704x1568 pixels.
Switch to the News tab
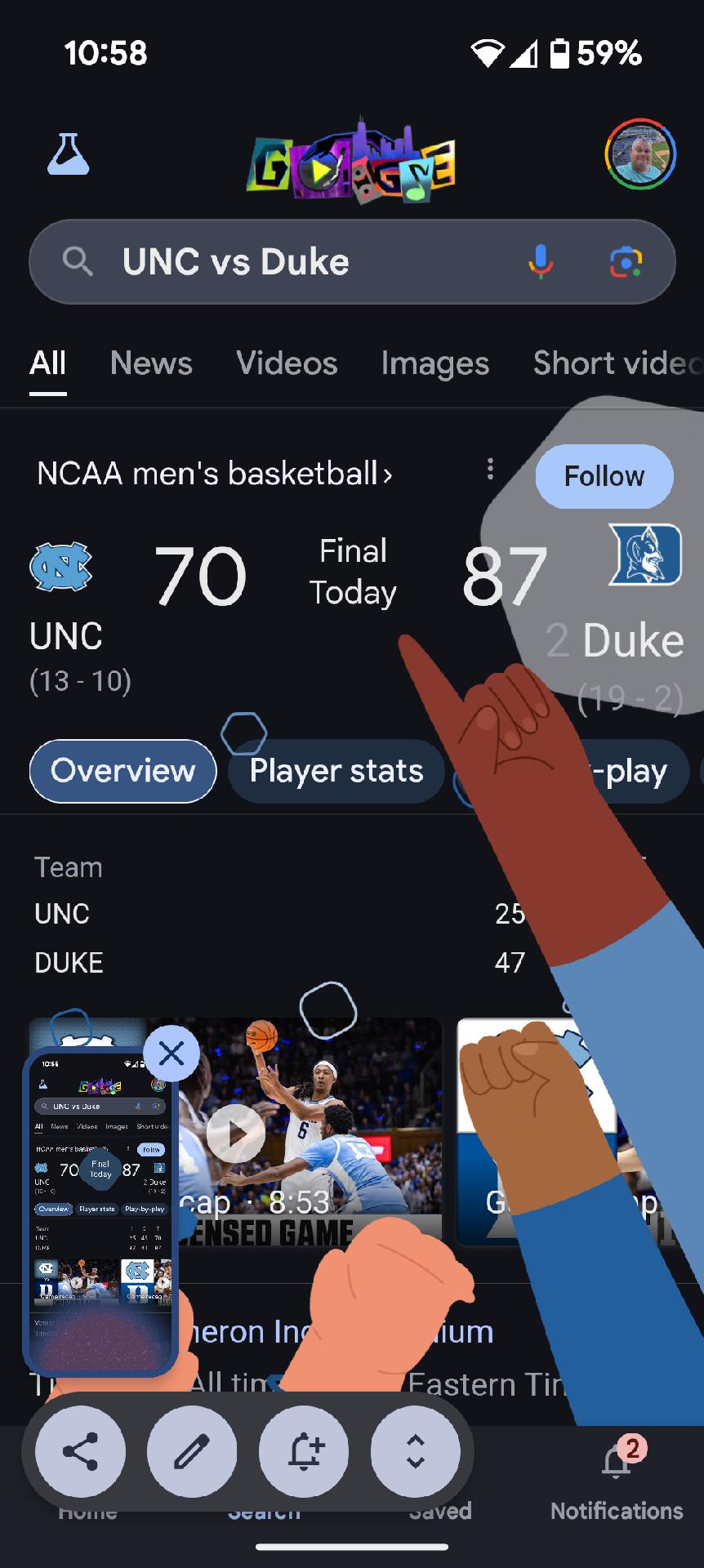click(x=151, y=363)
